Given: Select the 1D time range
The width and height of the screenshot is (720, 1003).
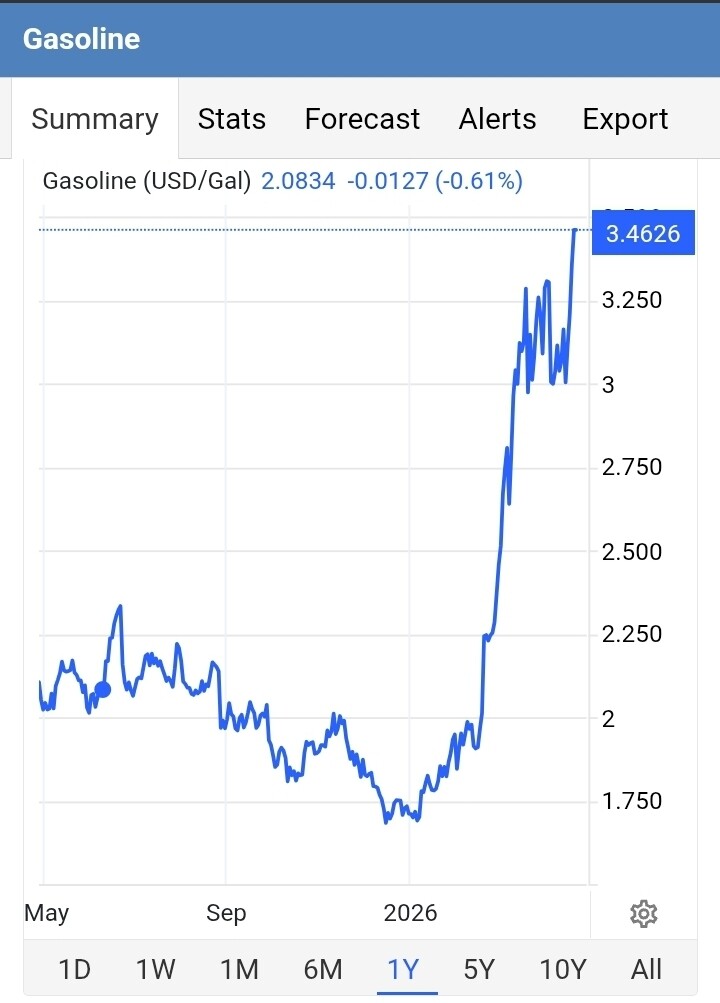Looking at the screenshot, I should (x=74, y=969).
